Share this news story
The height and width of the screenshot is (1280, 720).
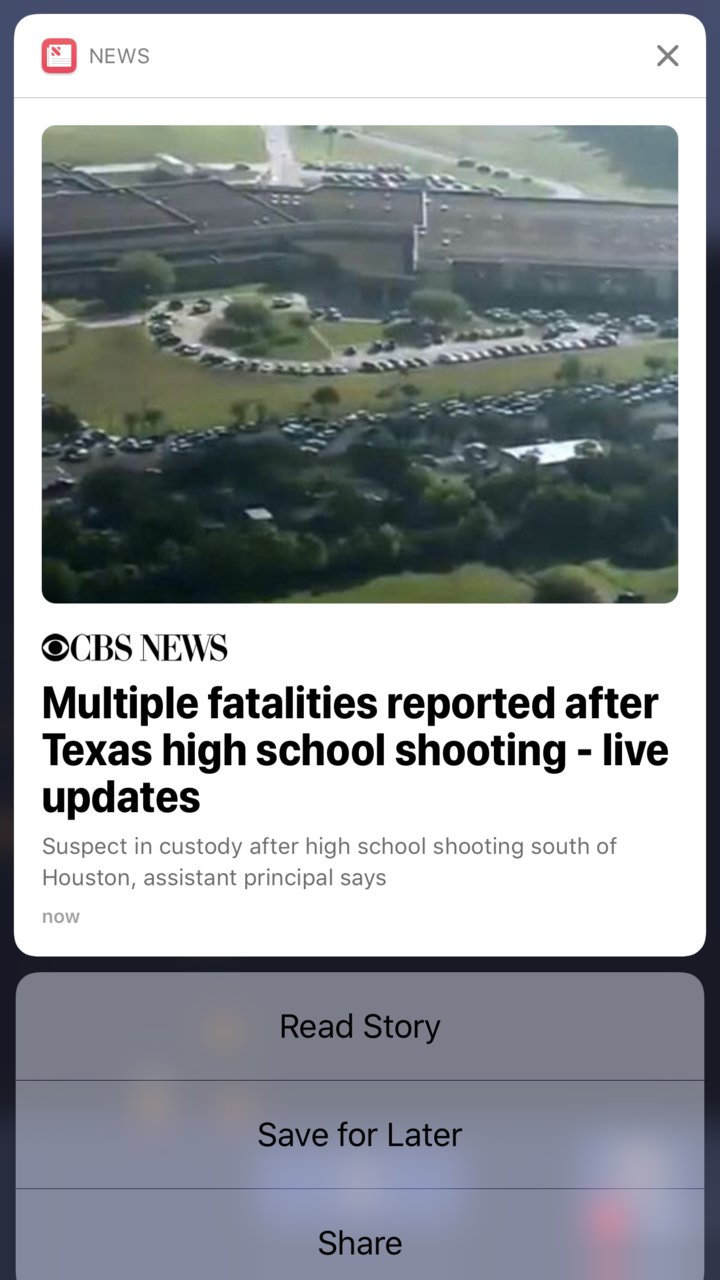click(360, 1243)
